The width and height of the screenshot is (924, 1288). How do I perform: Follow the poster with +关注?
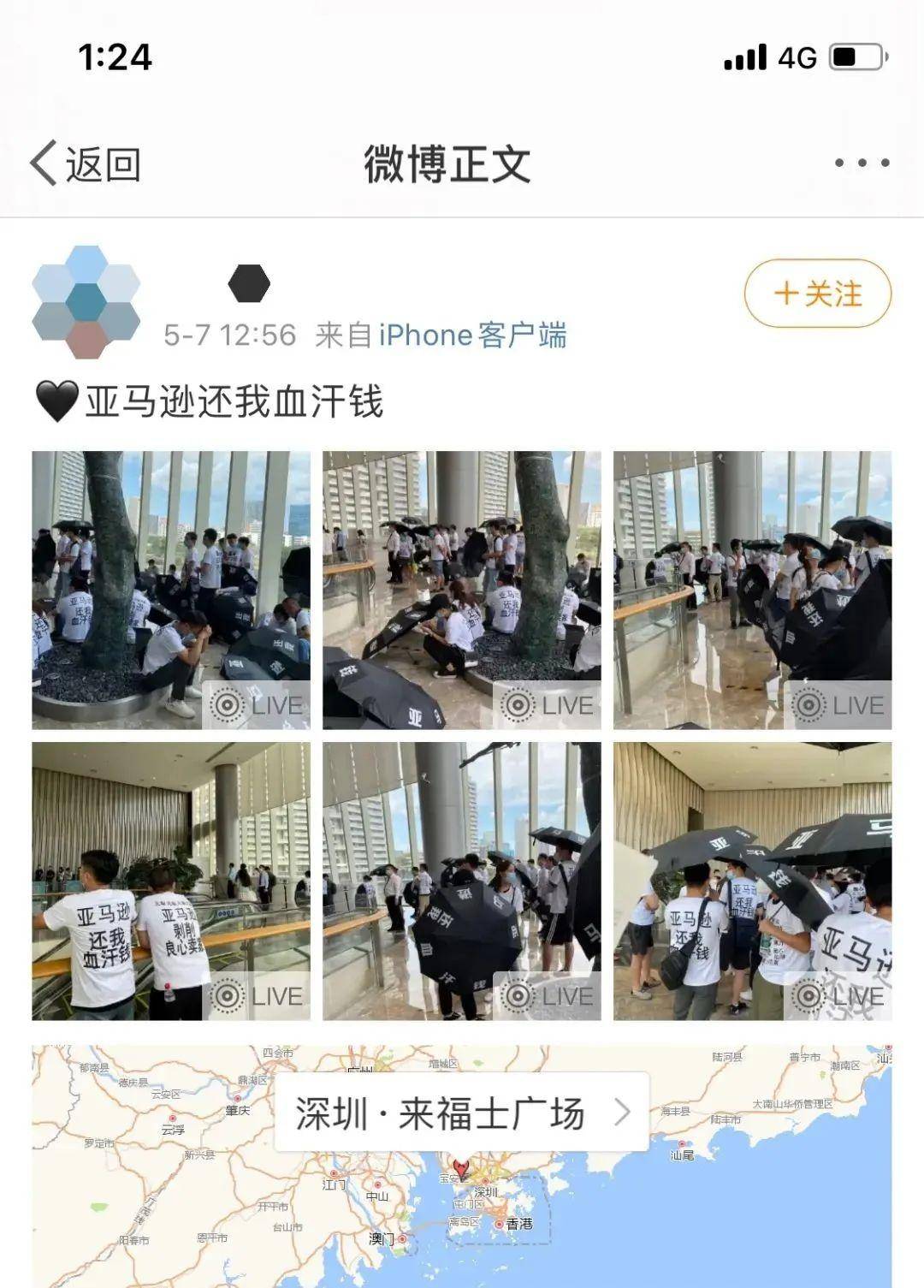point(817,294)
